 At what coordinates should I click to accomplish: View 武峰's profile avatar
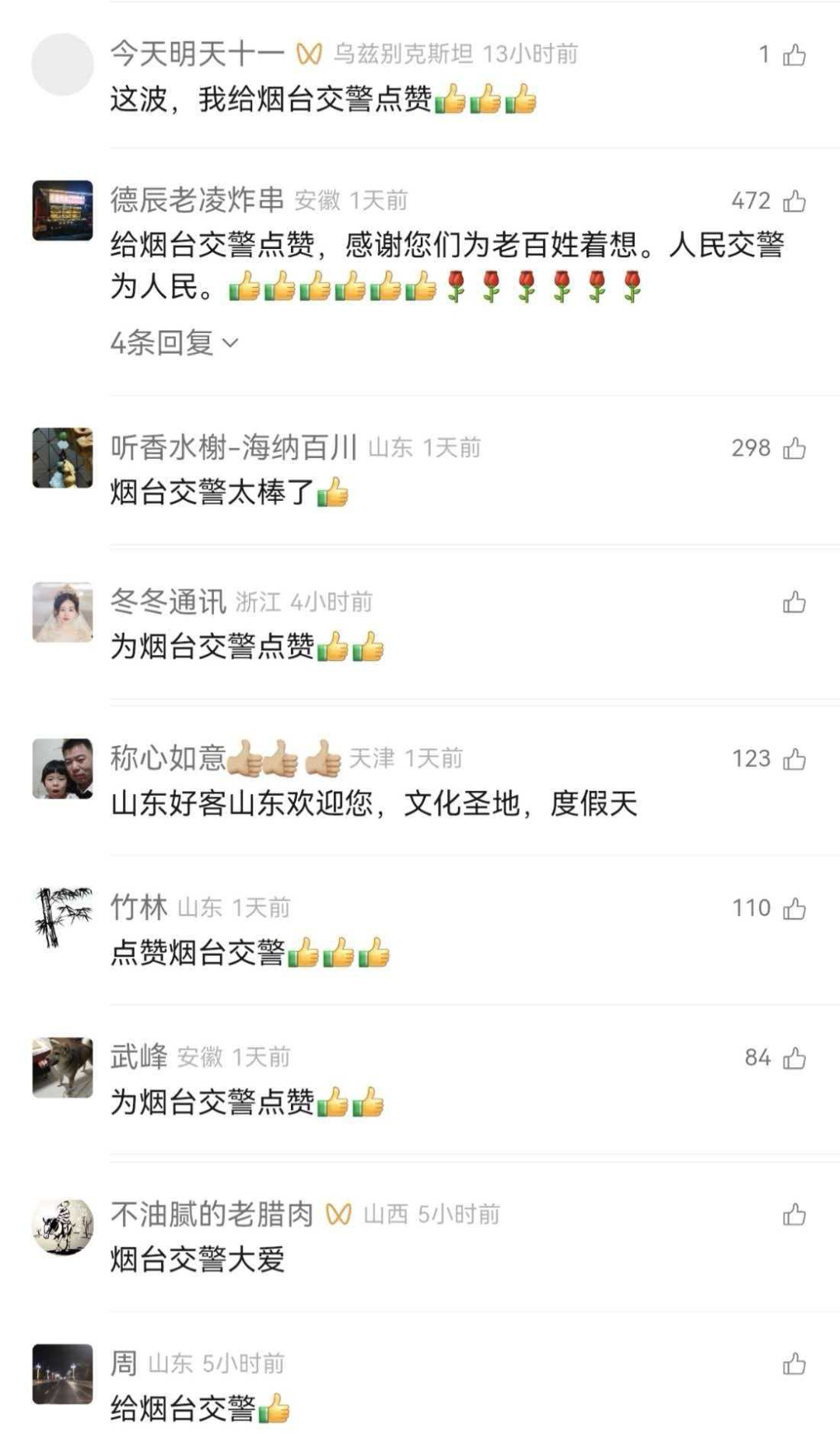coord(62,1067)
